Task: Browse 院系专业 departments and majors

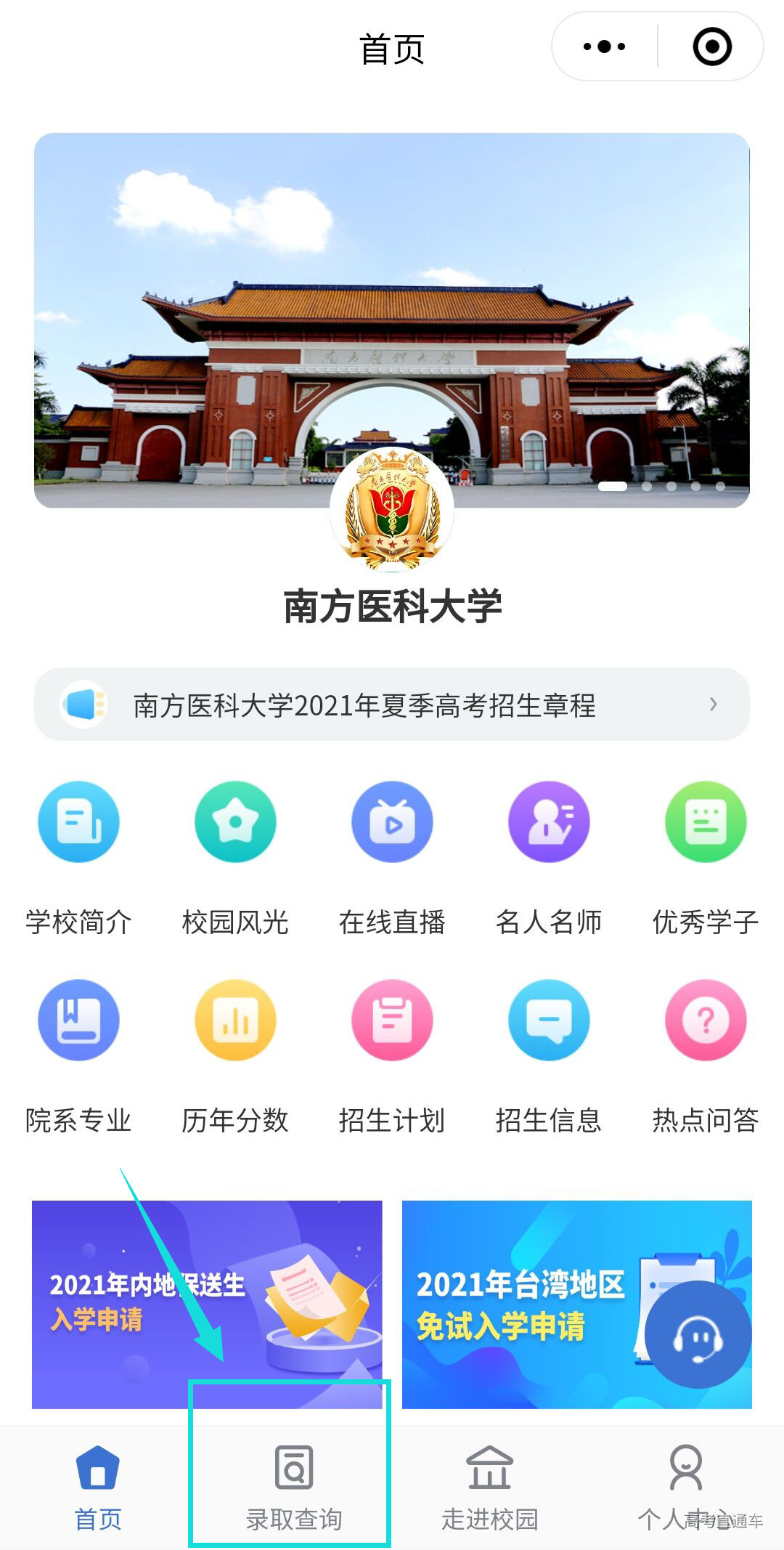Action: click(x=78, y=1019)
